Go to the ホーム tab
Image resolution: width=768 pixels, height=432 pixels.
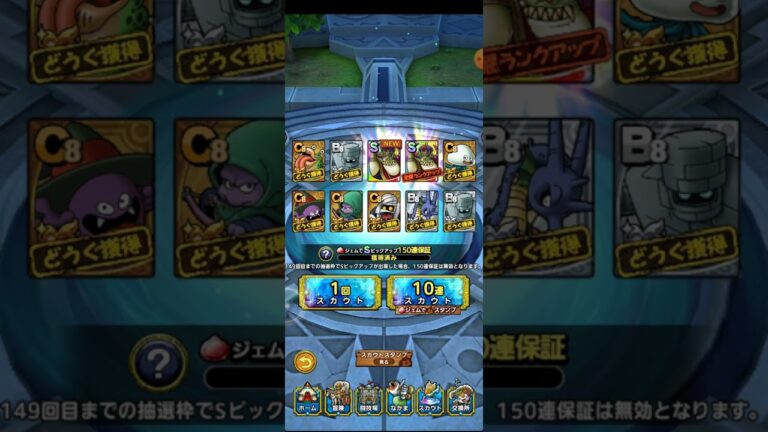tap(308, 400)
